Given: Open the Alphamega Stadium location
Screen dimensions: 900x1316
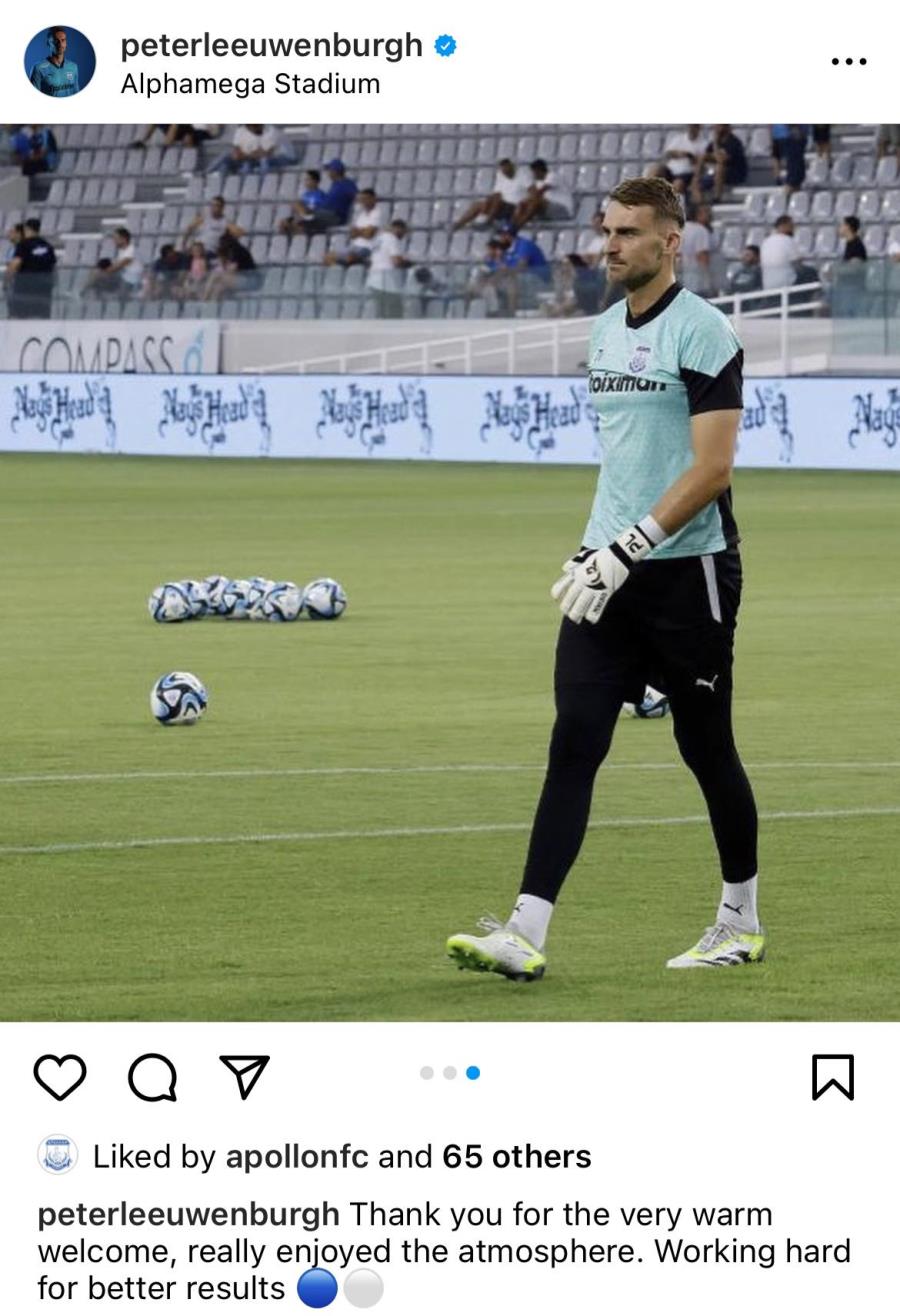Looking at the screenshot, I should [x=250, y=84].
